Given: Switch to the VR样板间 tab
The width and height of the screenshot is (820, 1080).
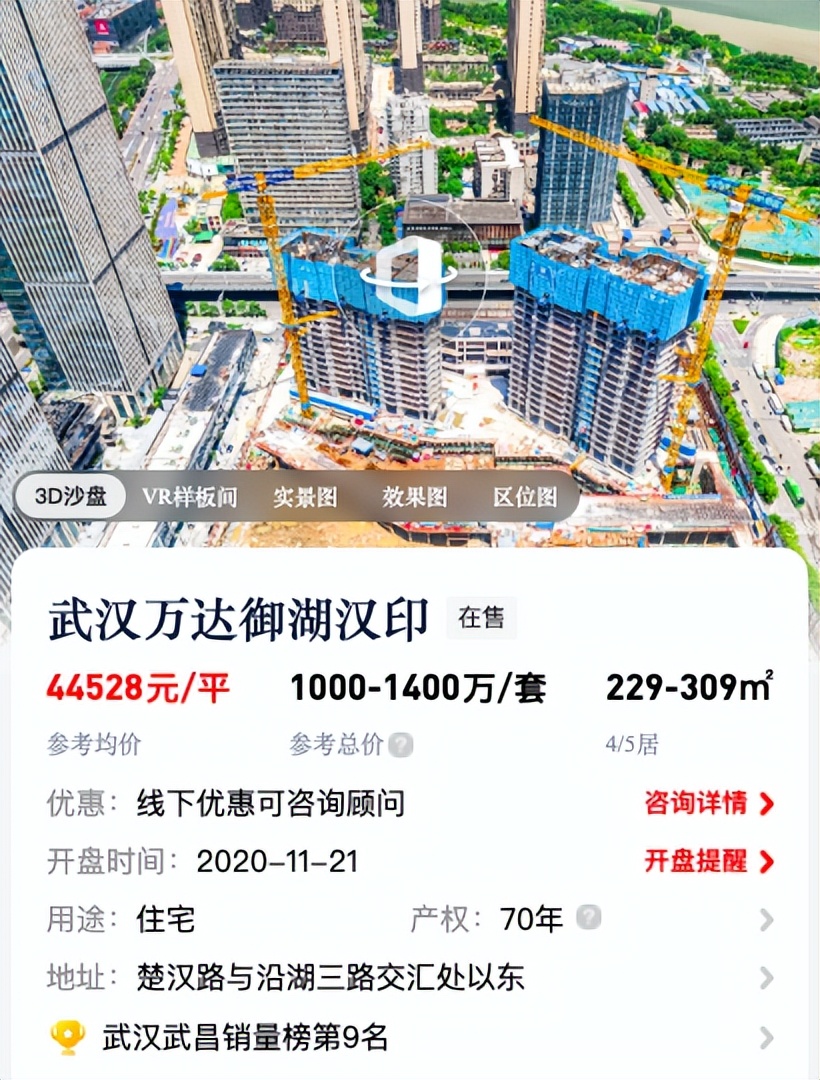Looking at the screenshot, I should coord(189,497).
